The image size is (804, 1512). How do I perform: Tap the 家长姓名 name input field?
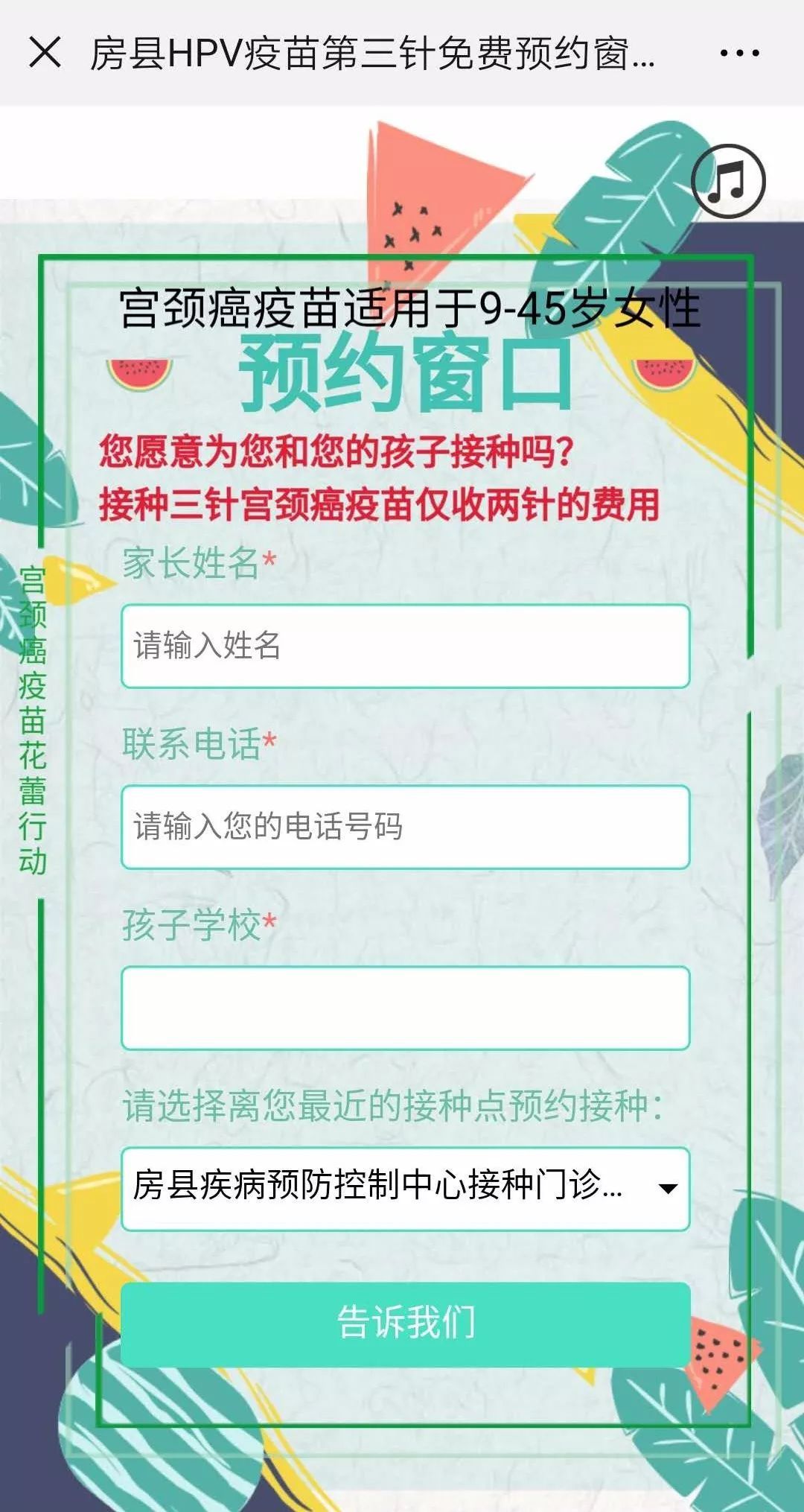406,646
